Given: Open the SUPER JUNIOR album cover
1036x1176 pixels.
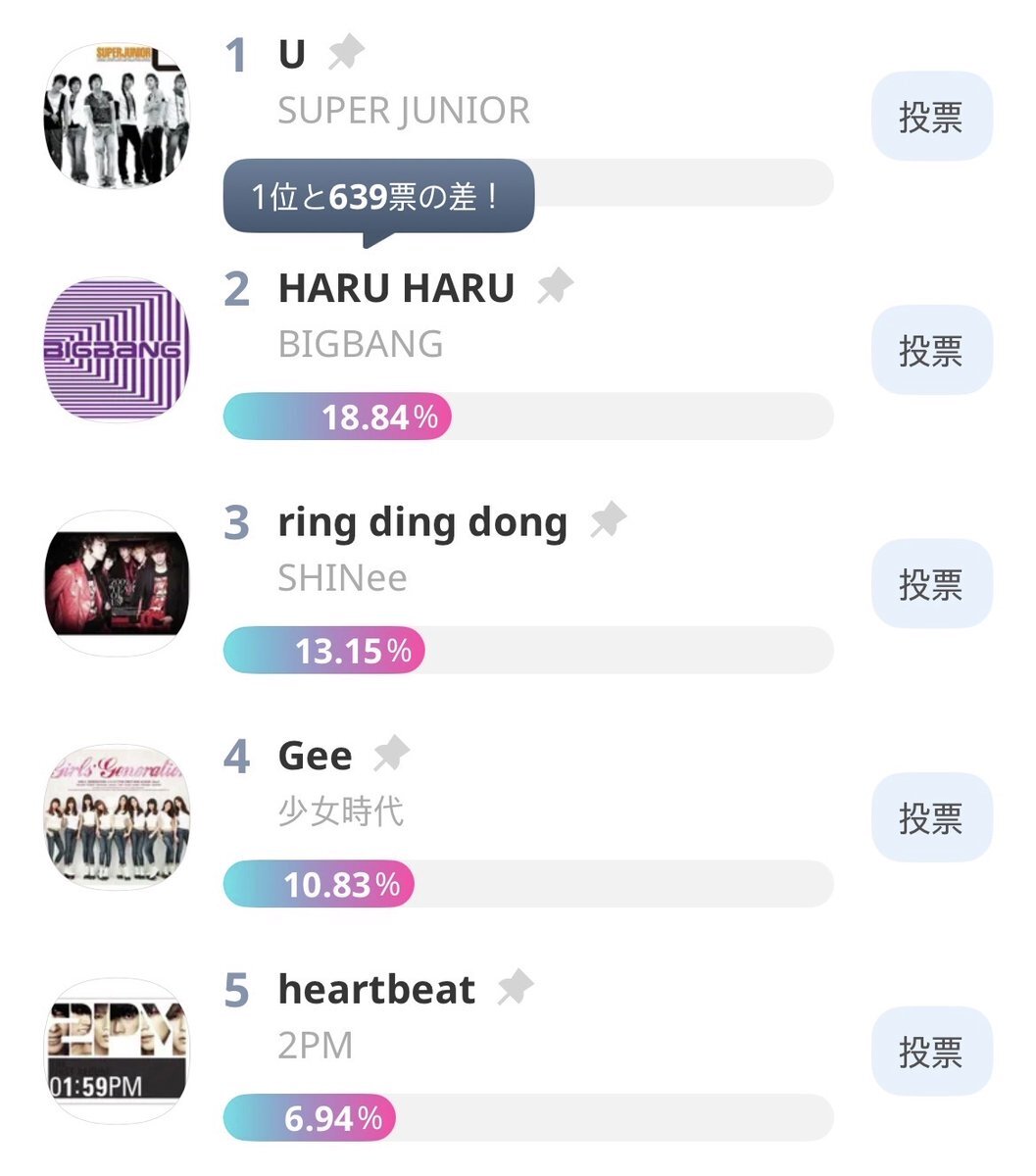Looking at the screenshot, I should tap(117, 116).
